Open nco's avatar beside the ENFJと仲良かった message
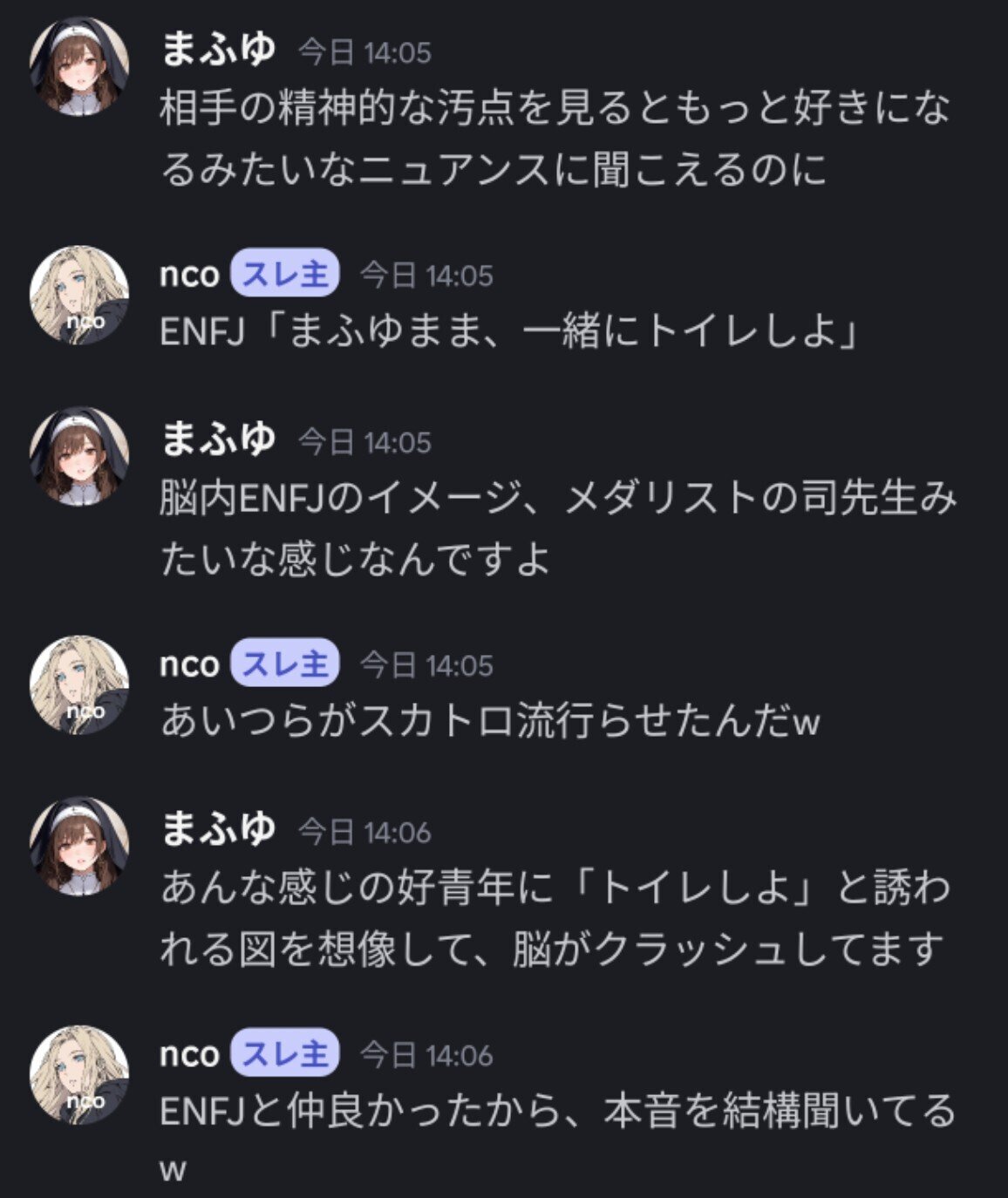Image resolution: width=1008 pixels, height=1198 pixels. point(79,1074)
